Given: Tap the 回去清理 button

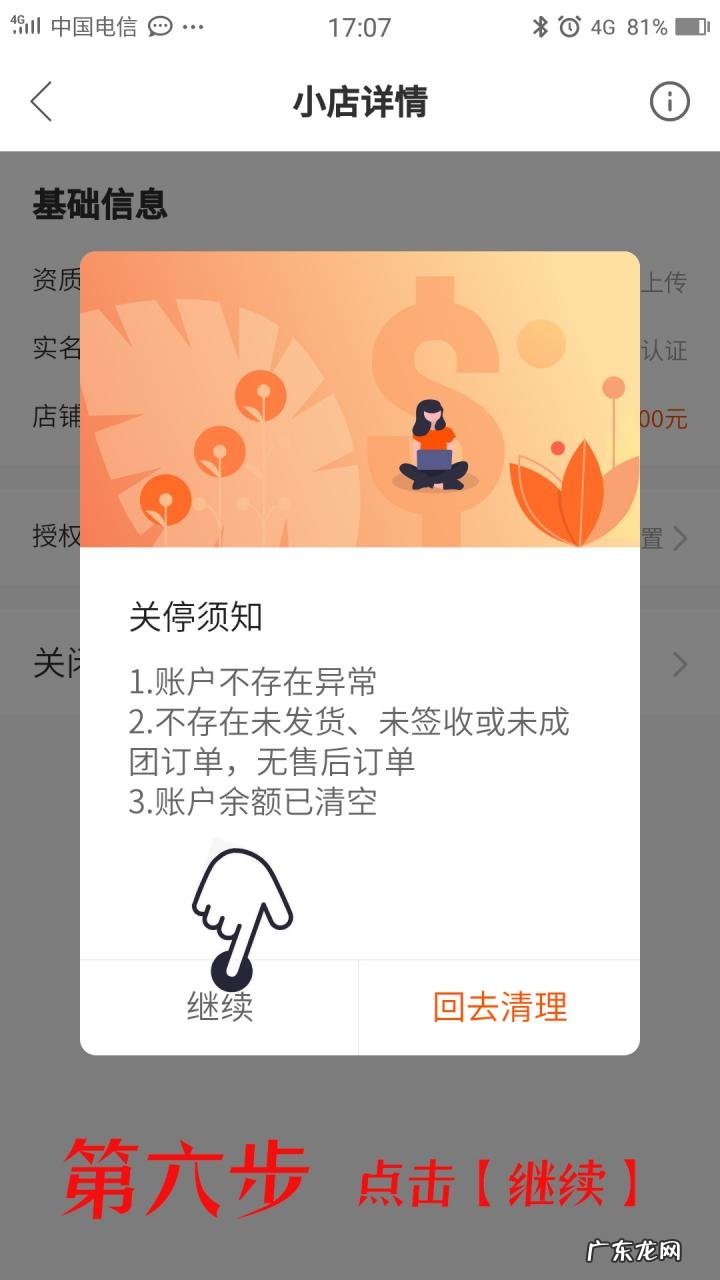Looking at the screenshot, I should [x=498, y=1008].
